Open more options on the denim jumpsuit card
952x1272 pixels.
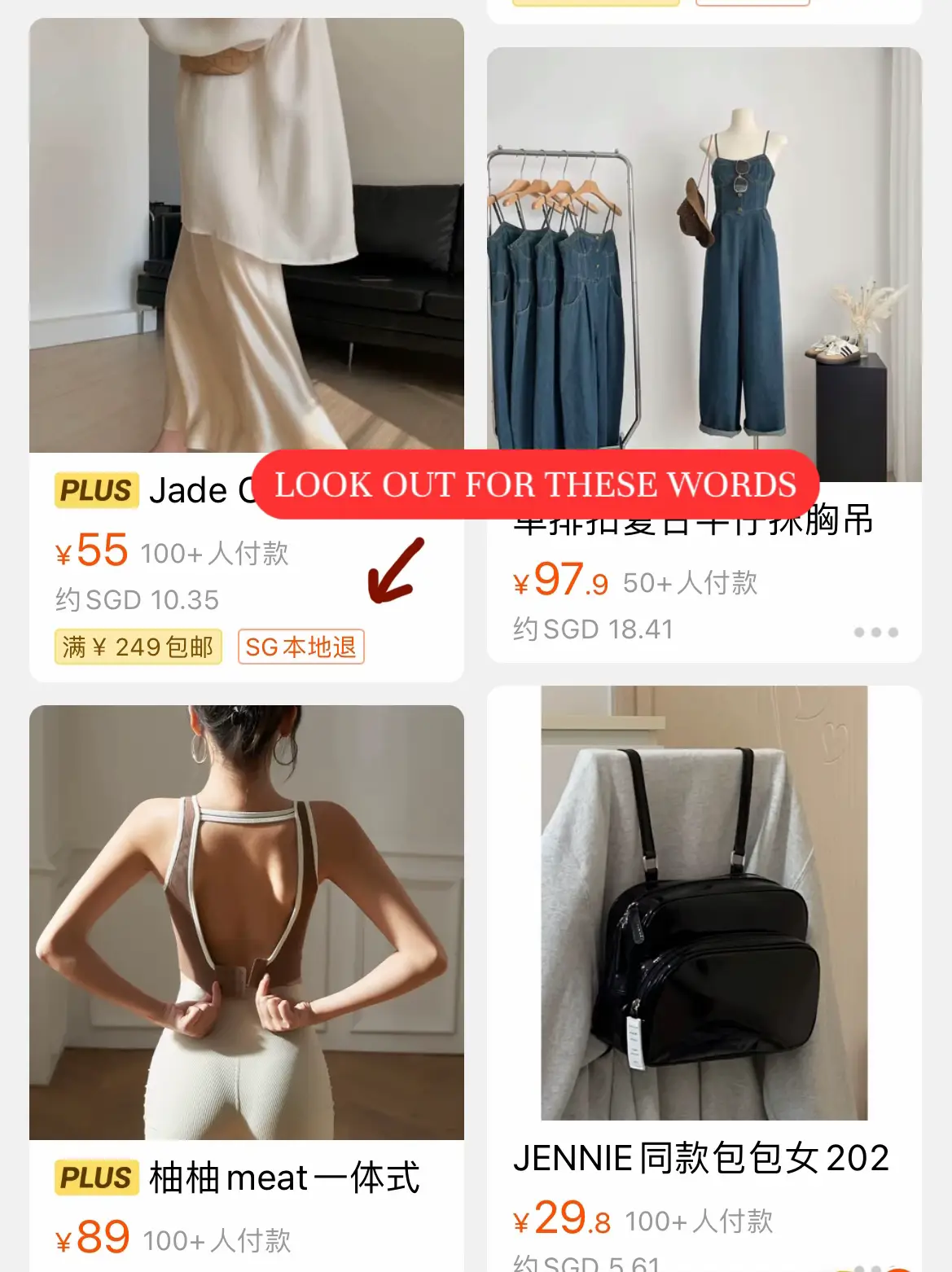[x=875, y=632]
